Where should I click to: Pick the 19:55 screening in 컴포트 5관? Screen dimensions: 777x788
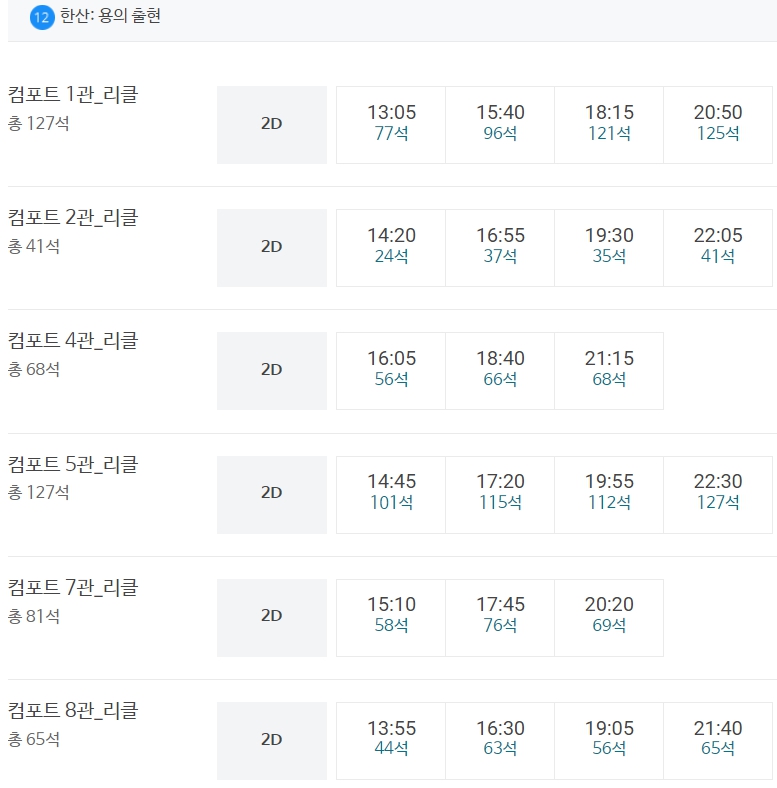[607, 494]
